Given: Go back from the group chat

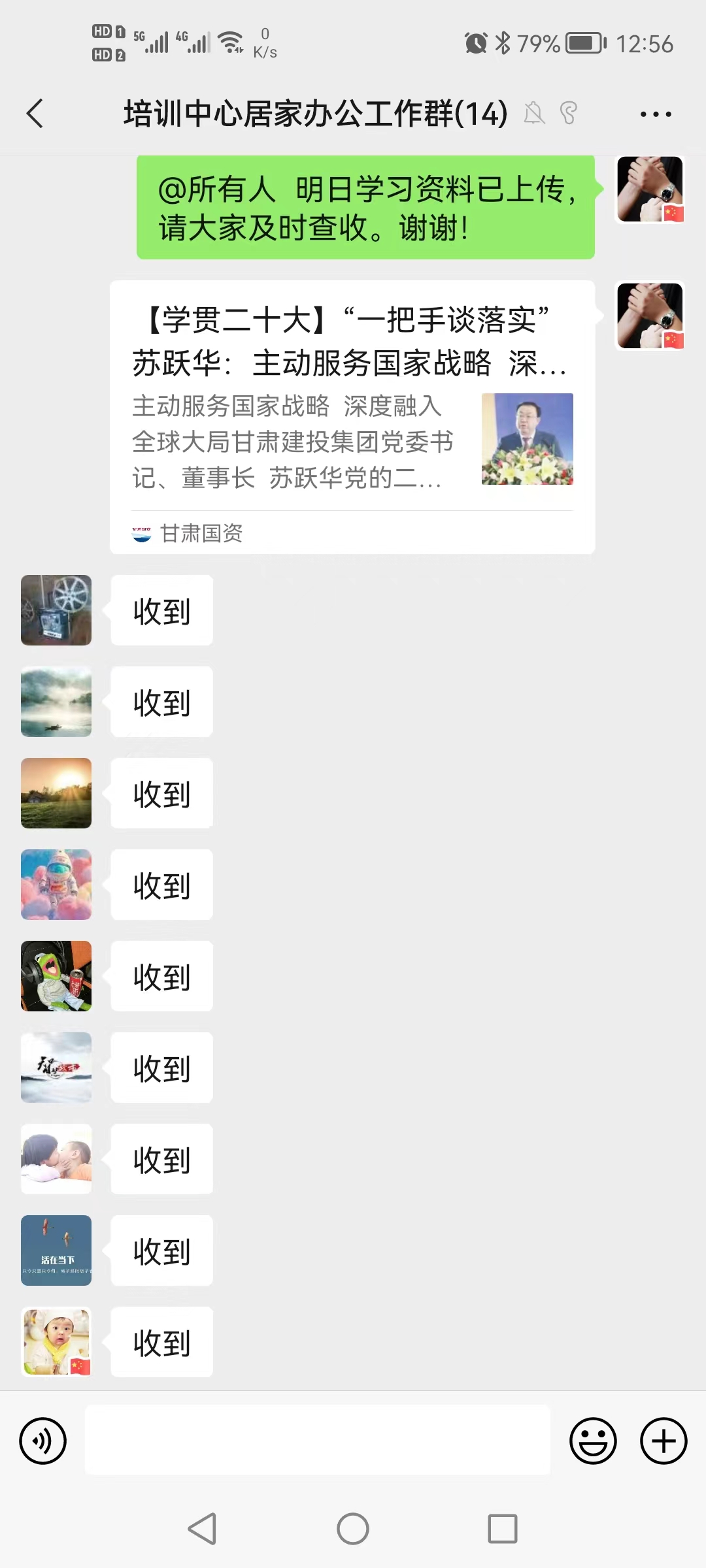Looking at the screenshot, I should pos(35,114).
